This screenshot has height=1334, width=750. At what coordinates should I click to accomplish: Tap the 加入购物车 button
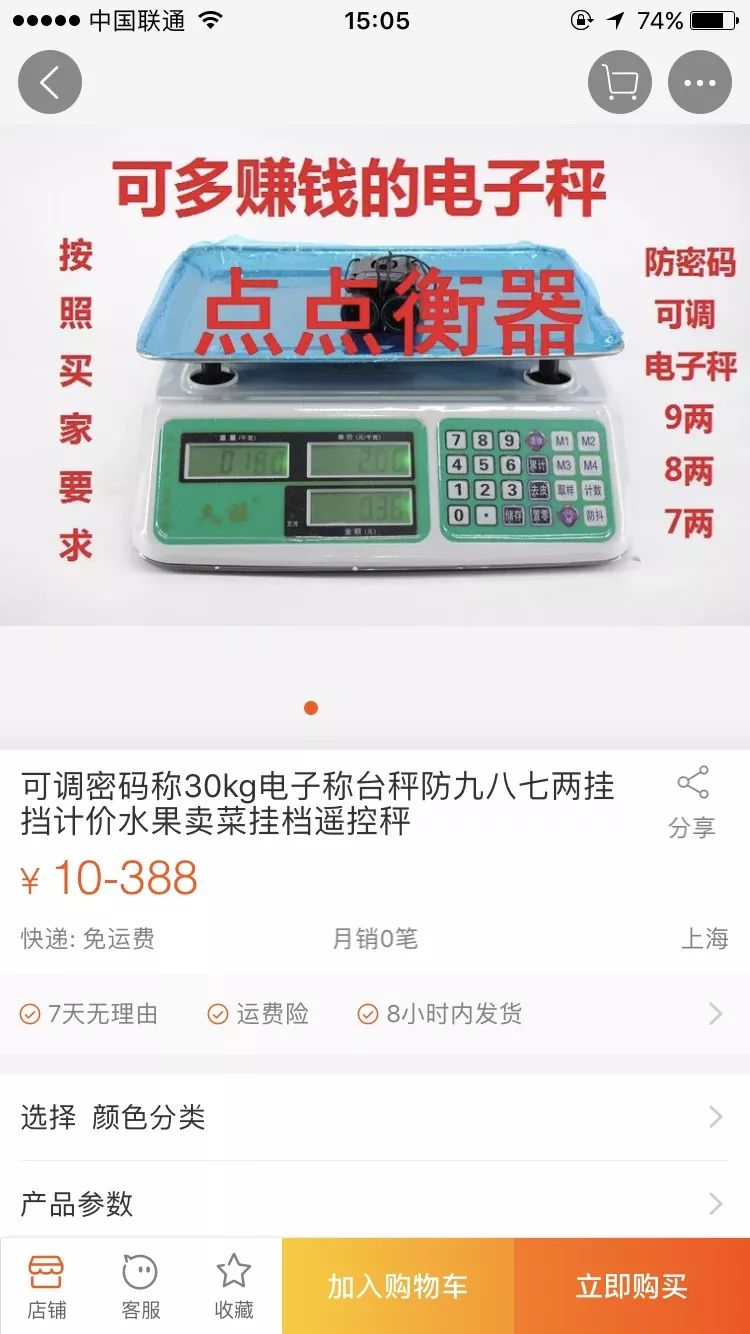pyautogui.click(x=395, y=1288)
